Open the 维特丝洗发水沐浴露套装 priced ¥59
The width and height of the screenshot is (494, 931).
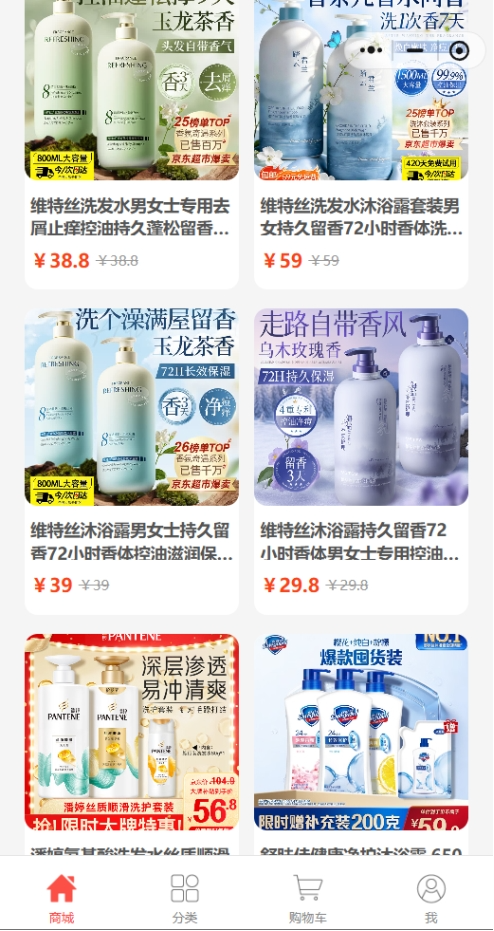point(361,144)
